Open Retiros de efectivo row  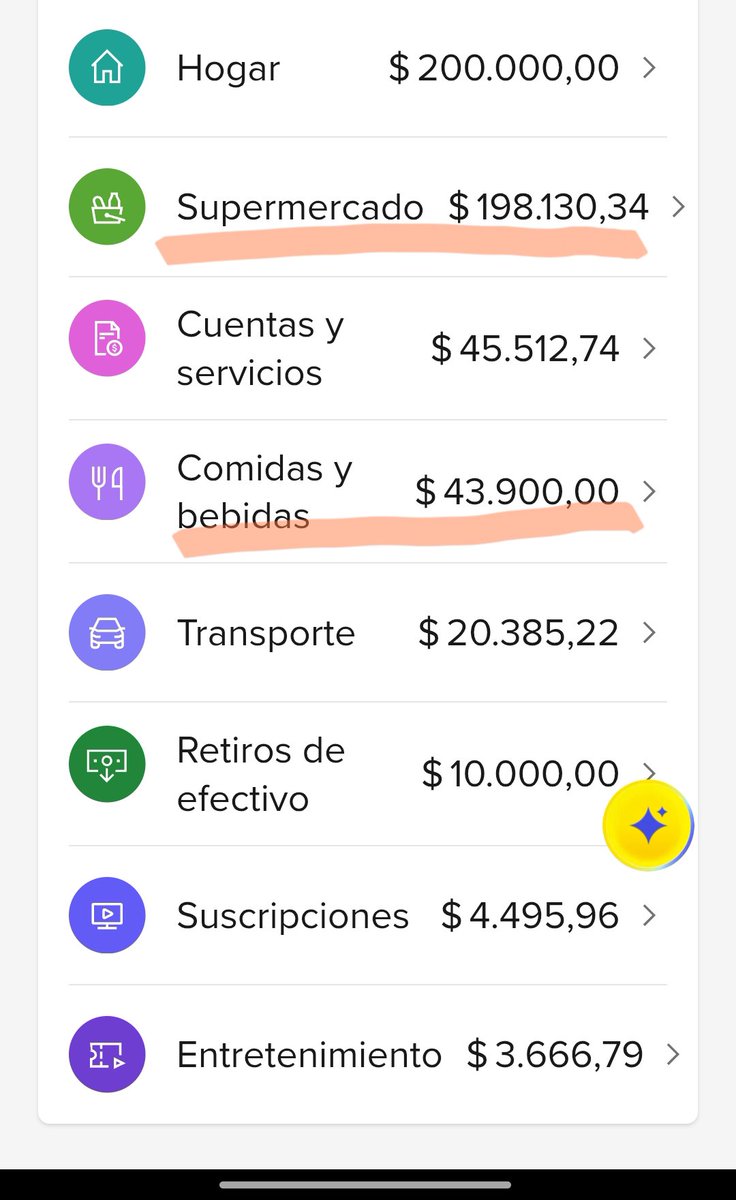pos(367,773)
